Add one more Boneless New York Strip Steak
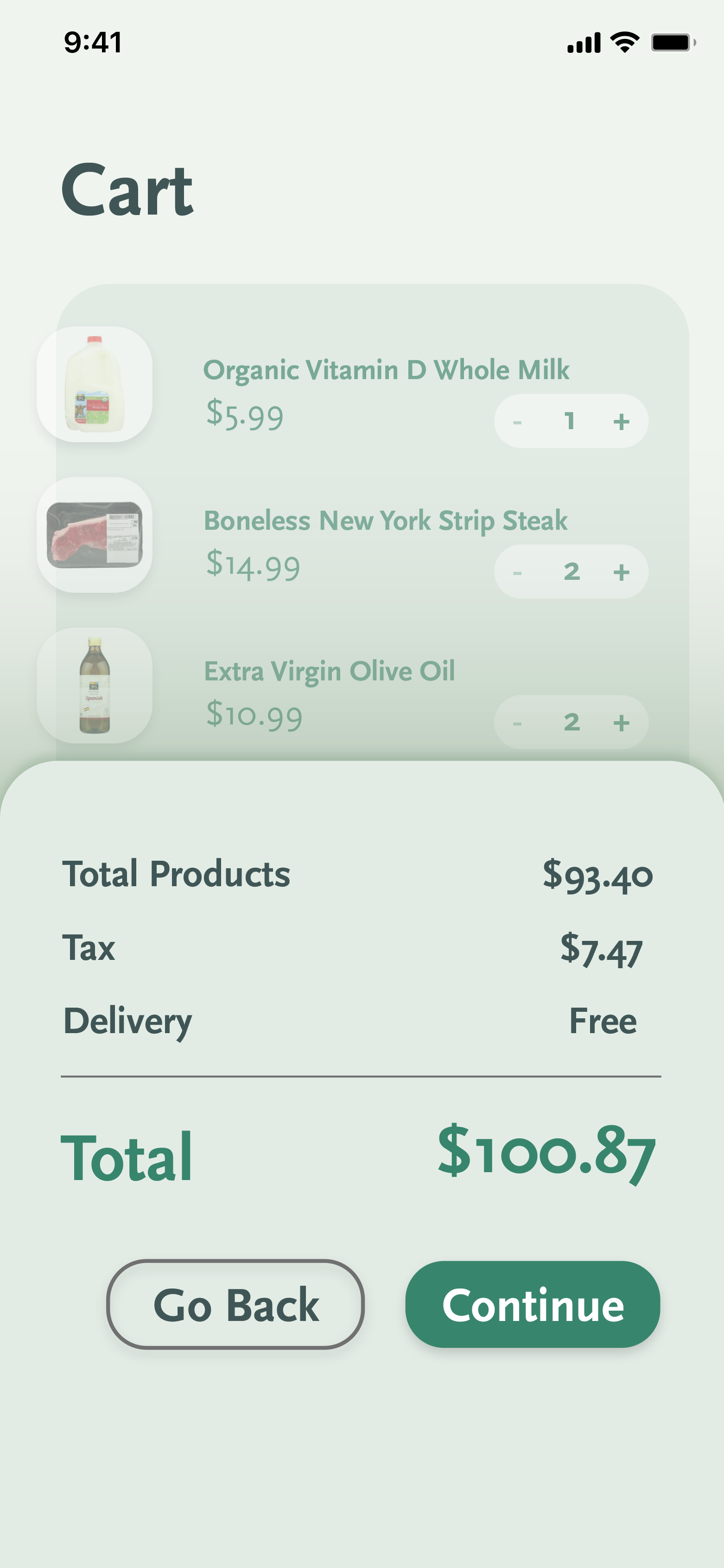 (621, 571)
